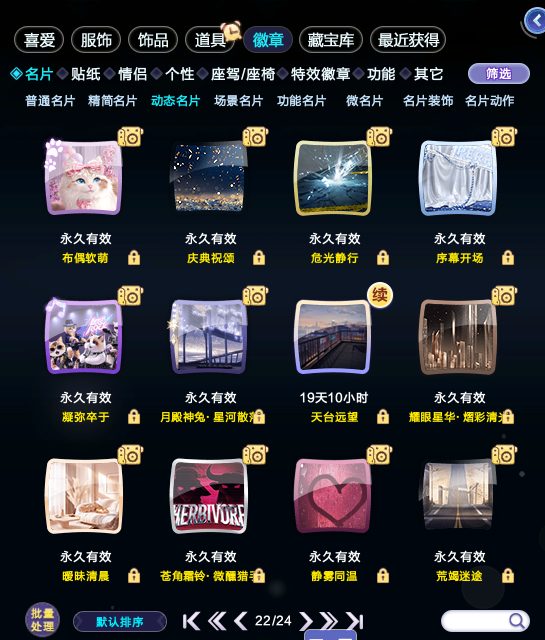Go to the next page arrow
Screen dimensions: 545x640
305,621
